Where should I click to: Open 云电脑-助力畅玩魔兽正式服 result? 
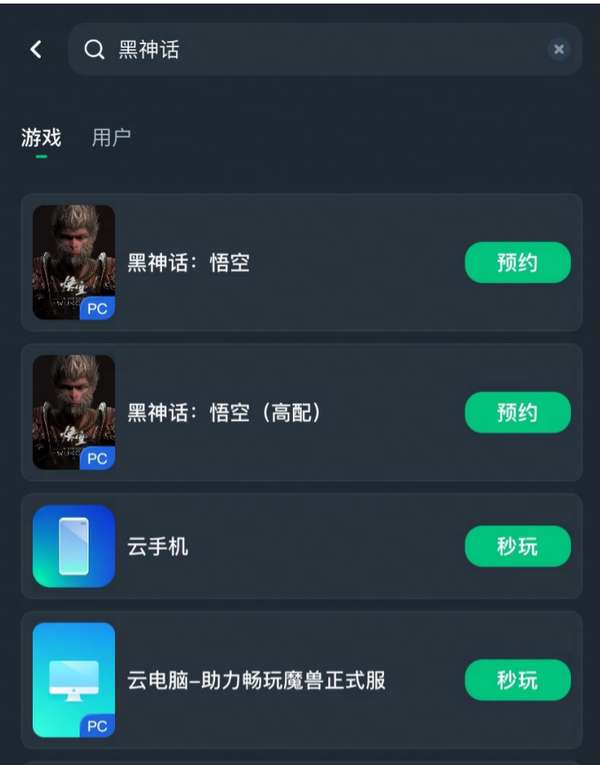coord(256,680)
